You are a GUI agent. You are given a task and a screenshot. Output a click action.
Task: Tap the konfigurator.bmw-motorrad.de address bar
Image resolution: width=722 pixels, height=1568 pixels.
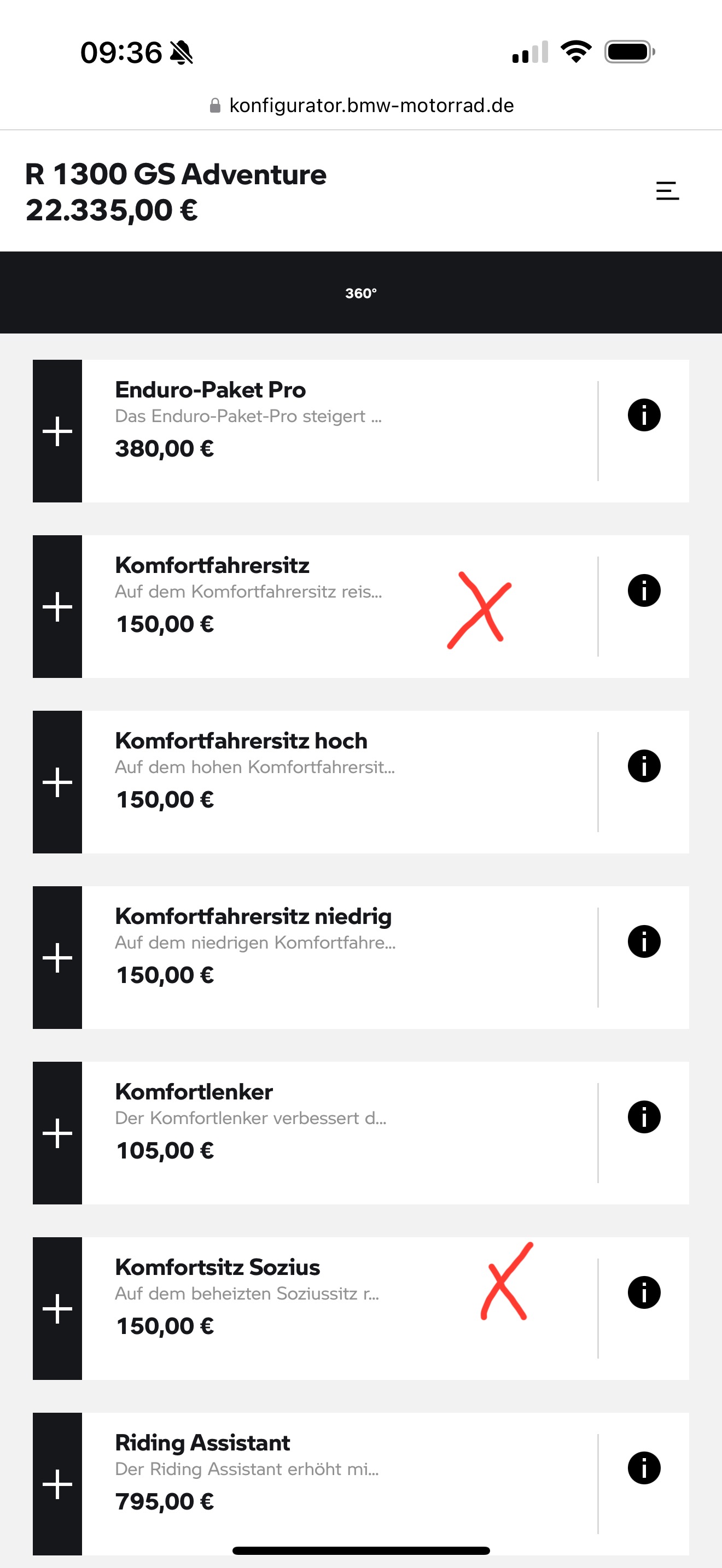(x=361, y=106)
